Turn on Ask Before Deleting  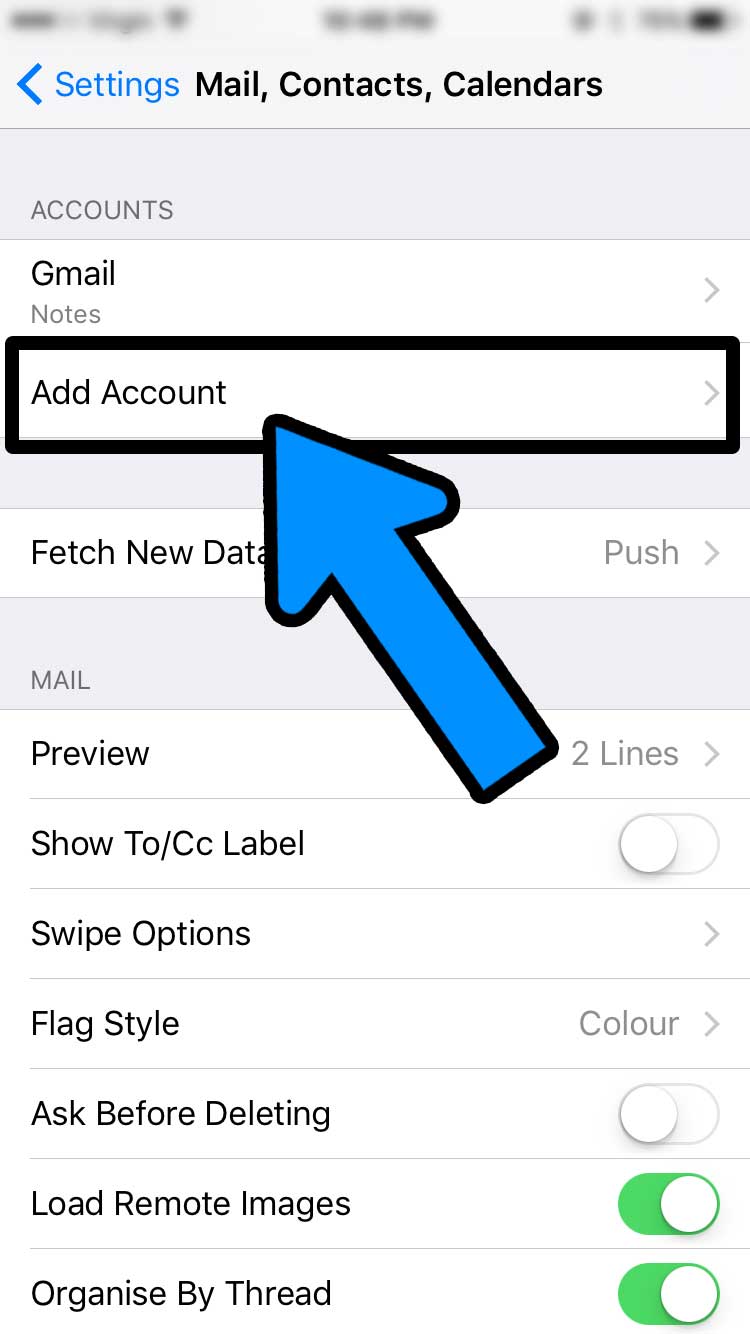point(668,1114)
